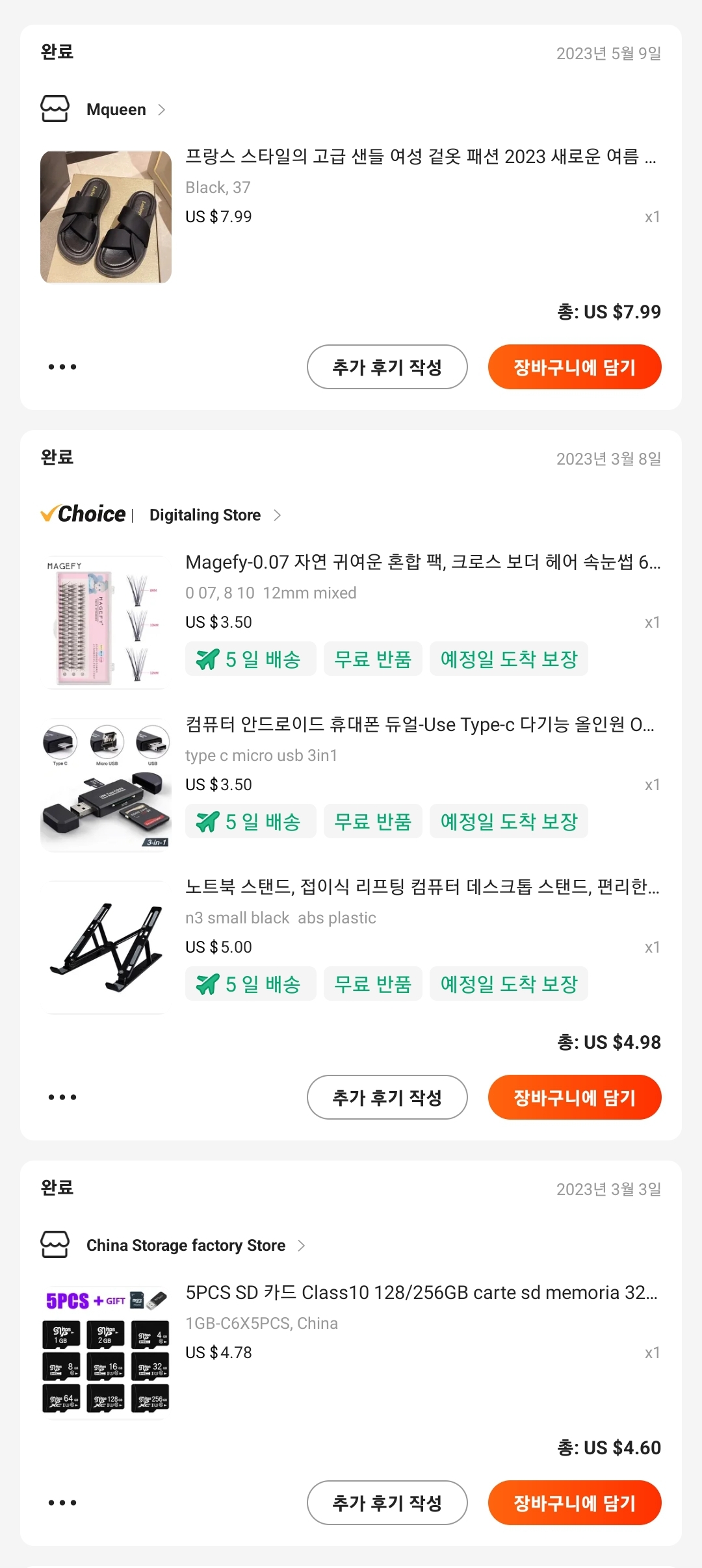Viewport: 702px width, 1568px height.
Task: Open more options menu for the SD card order
Action: point(62,1502)
